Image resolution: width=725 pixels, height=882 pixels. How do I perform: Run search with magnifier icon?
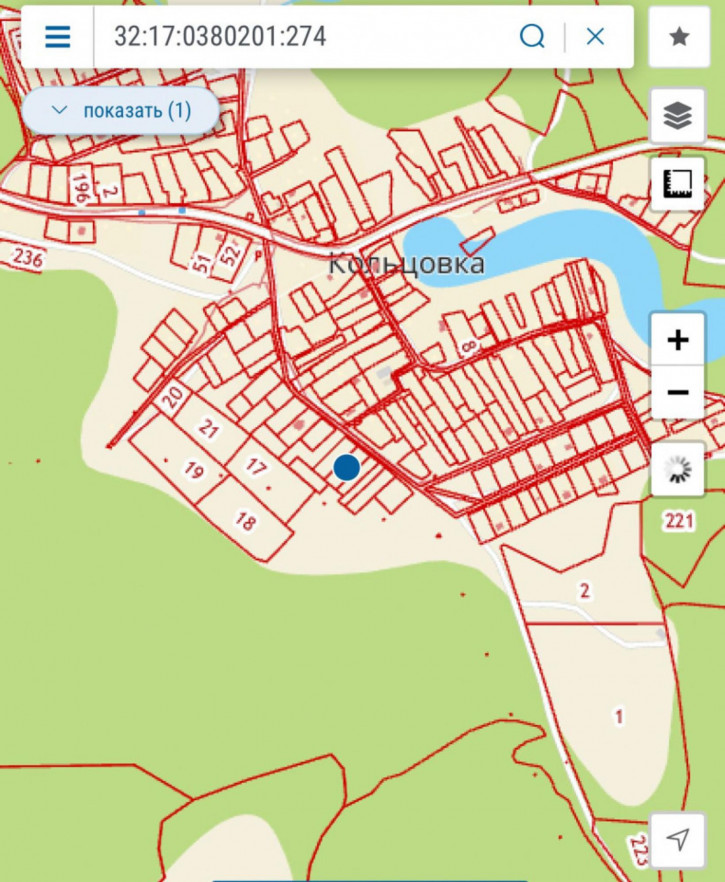(532, 38)
